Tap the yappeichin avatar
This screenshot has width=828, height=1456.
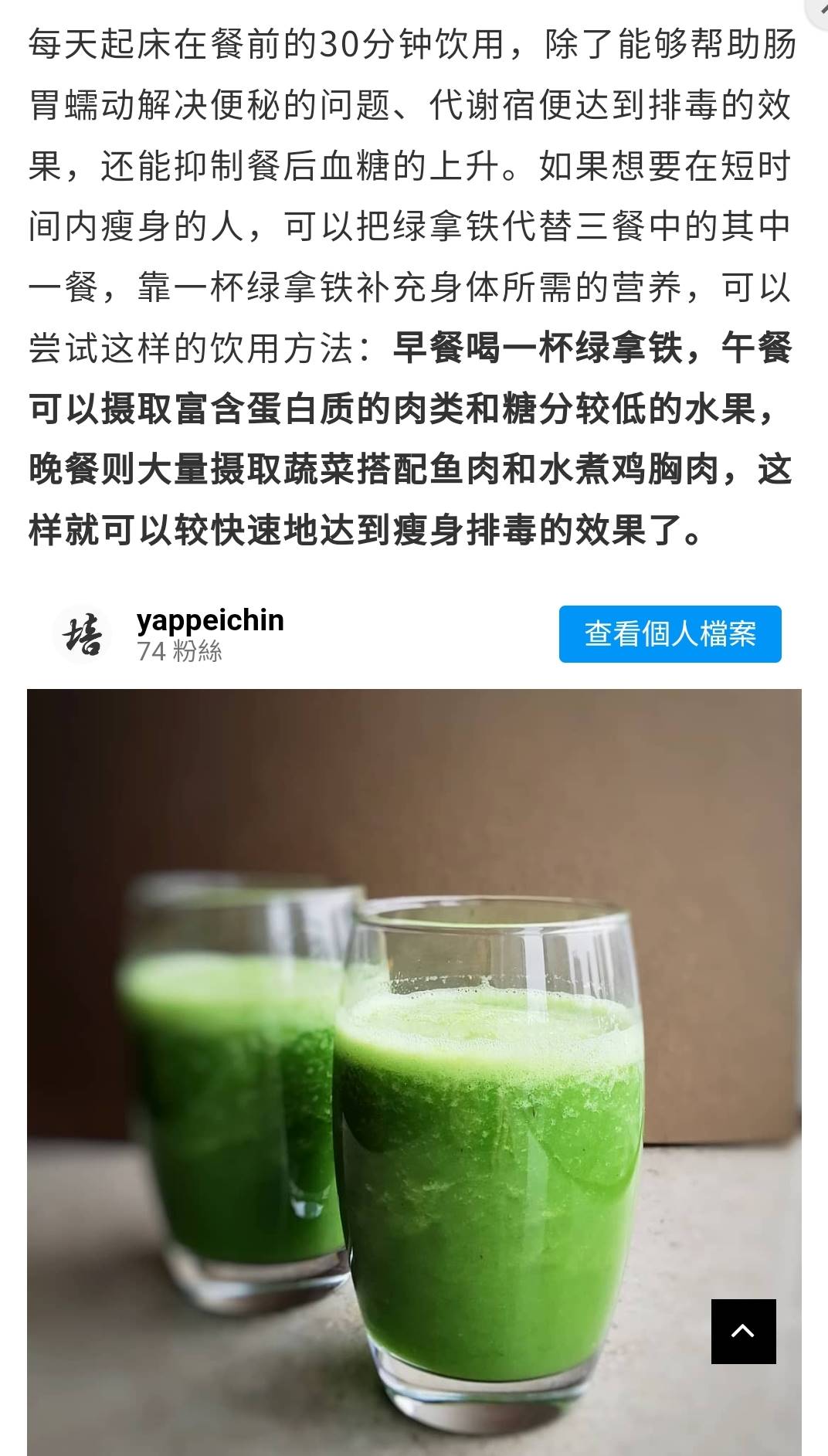(x=83, y=635)
